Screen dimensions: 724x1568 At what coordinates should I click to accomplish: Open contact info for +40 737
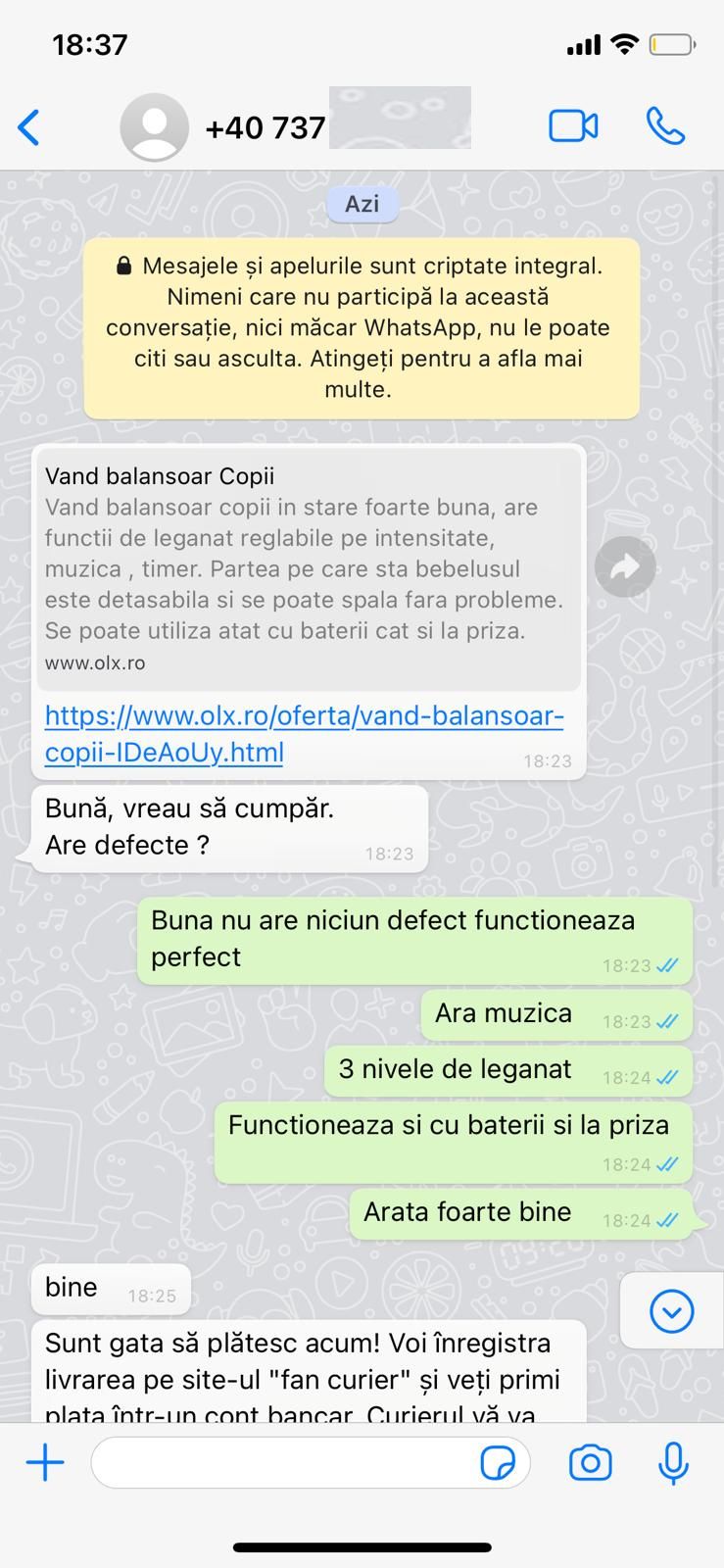click(265, 127)
